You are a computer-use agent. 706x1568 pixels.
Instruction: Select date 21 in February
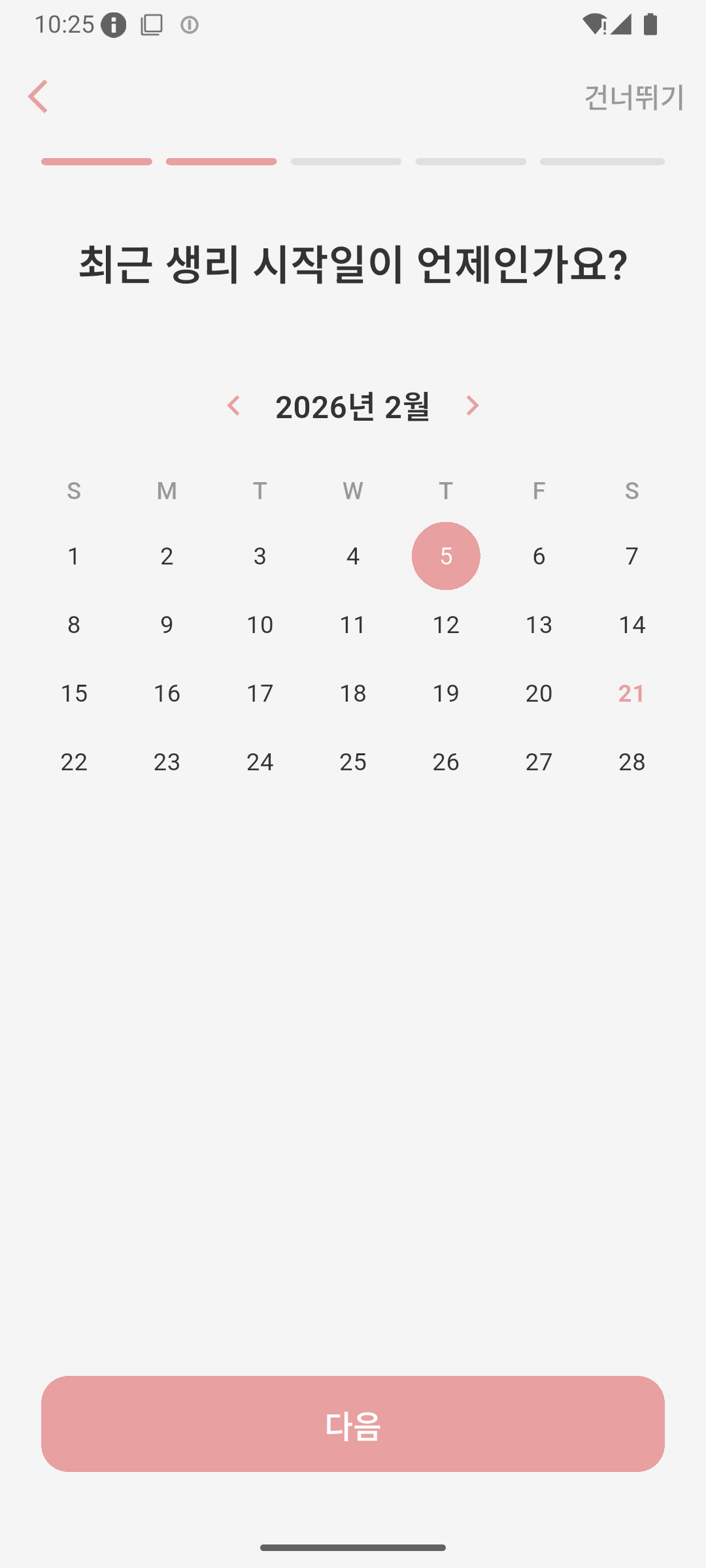click(631, 693)
